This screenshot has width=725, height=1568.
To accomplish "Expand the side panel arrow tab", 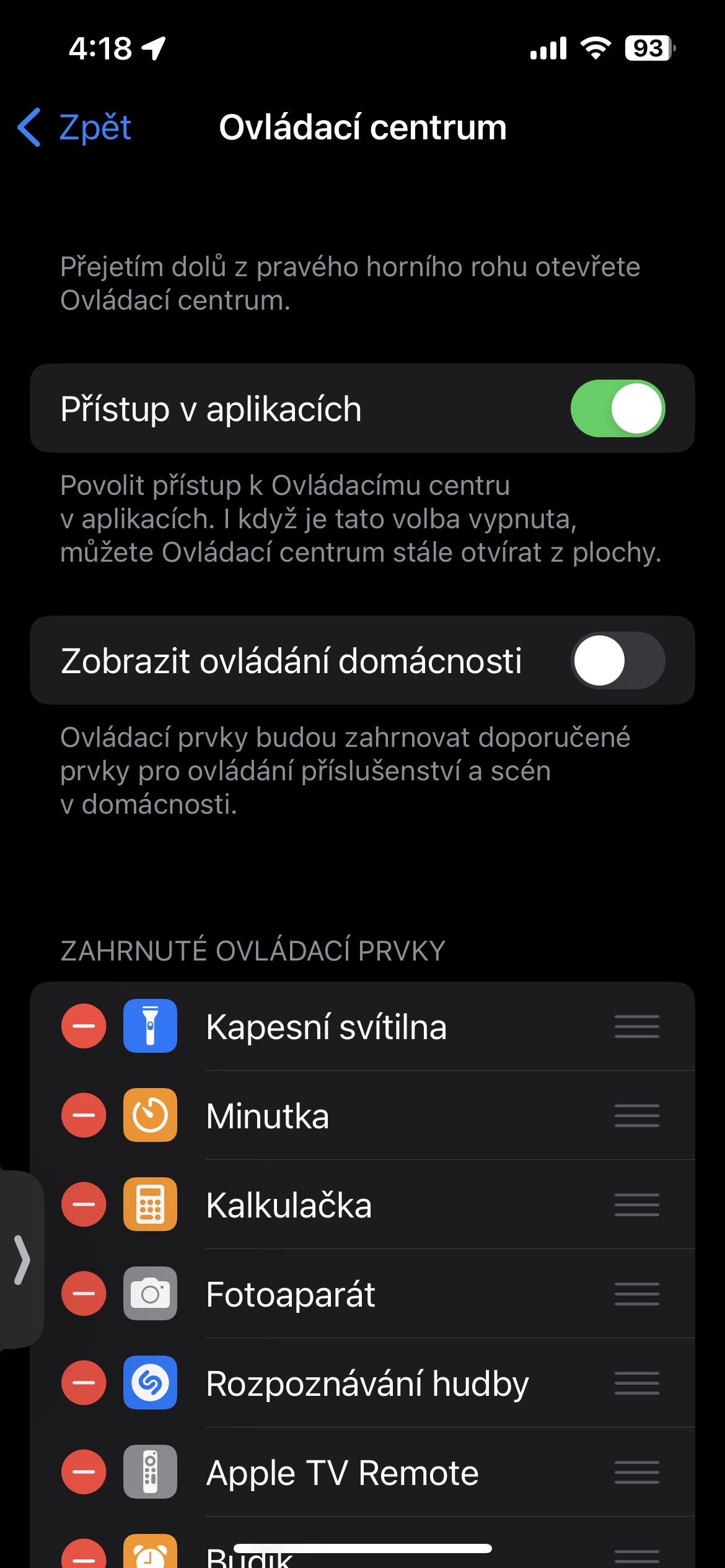I will (x=22, y=1260).
